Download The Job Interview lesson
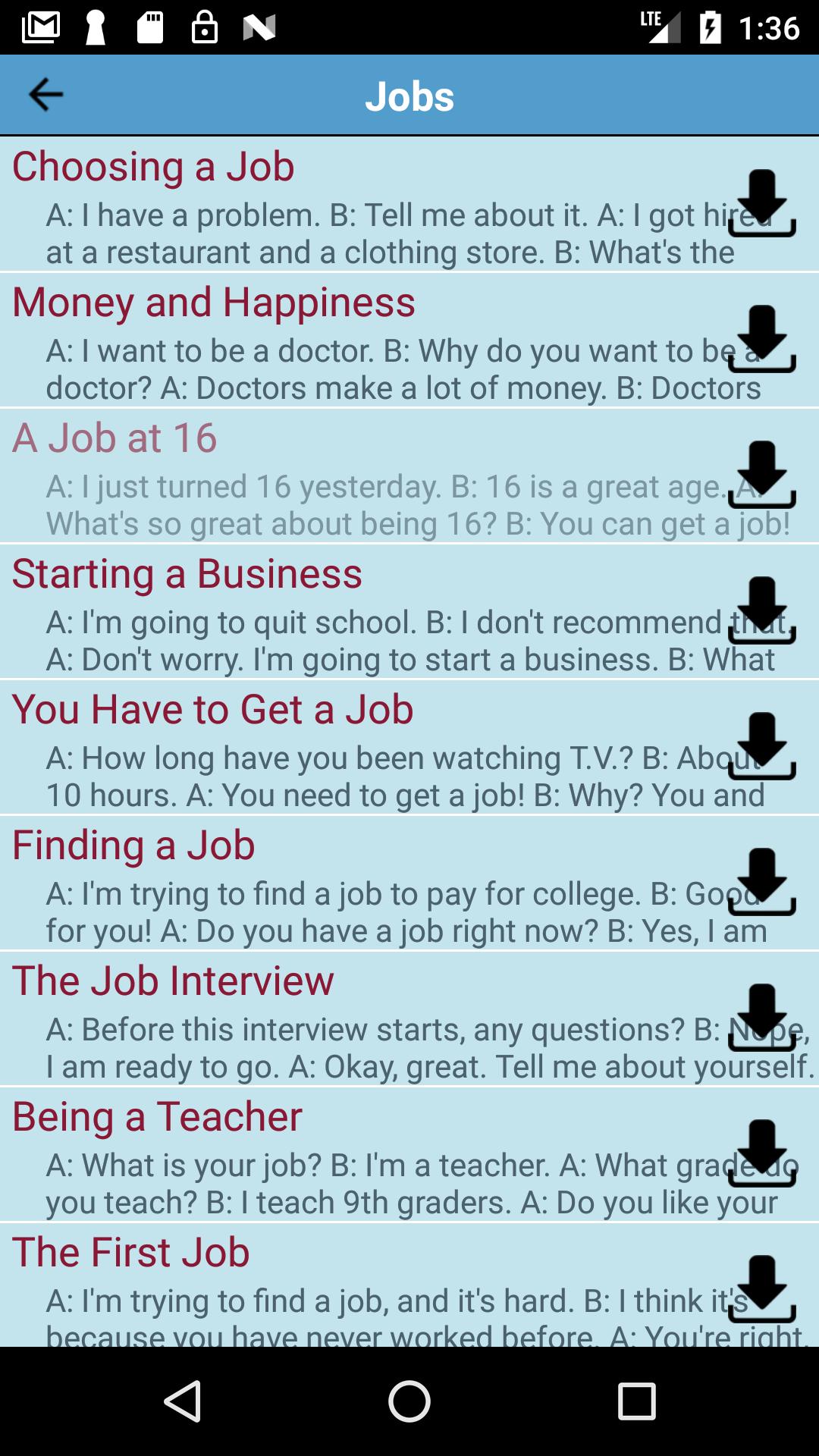Viewport: 819px width, 1456px height. [x=761, y=1018]
